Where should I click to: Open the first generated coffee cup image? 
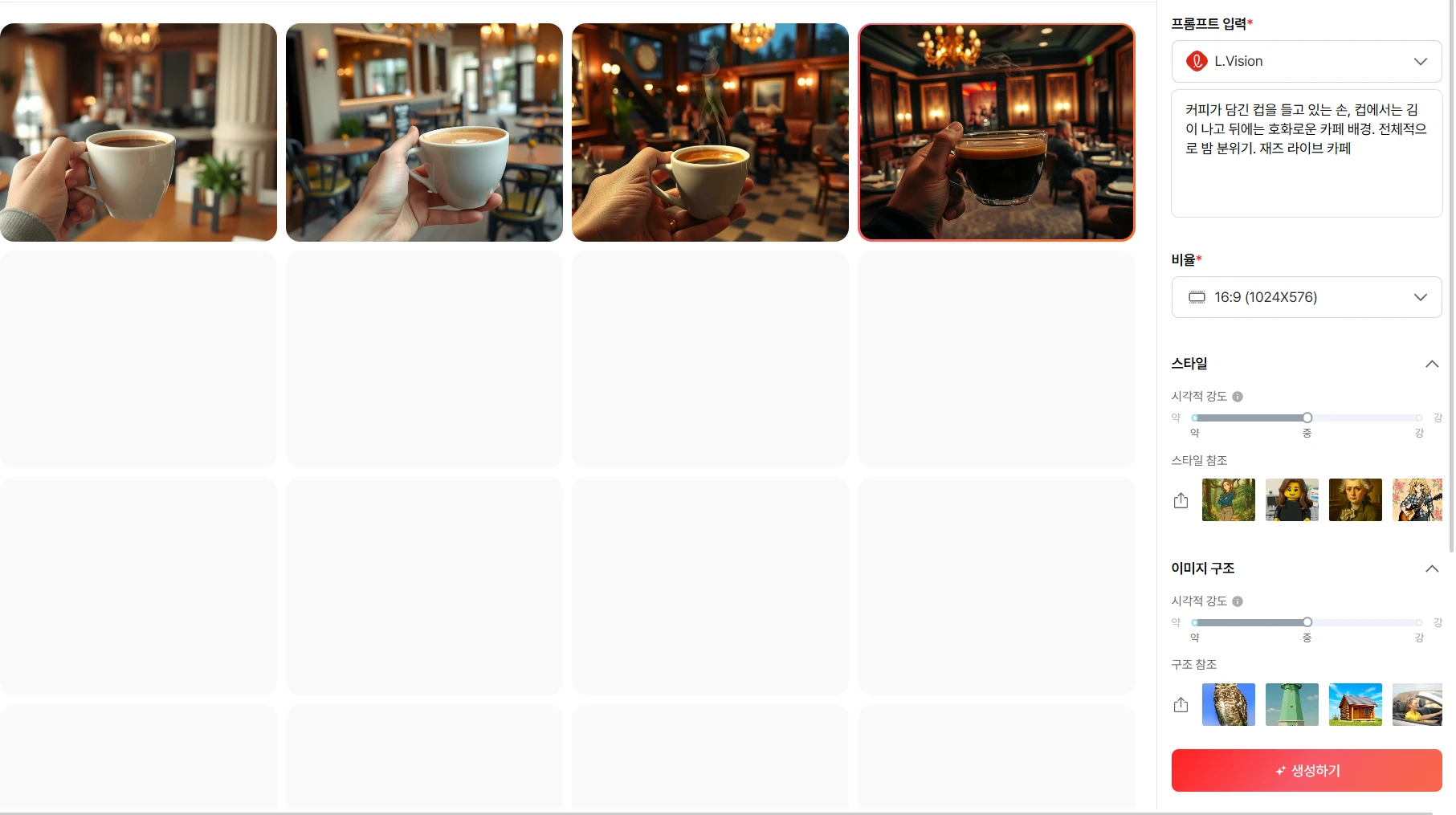pos(138,132)
